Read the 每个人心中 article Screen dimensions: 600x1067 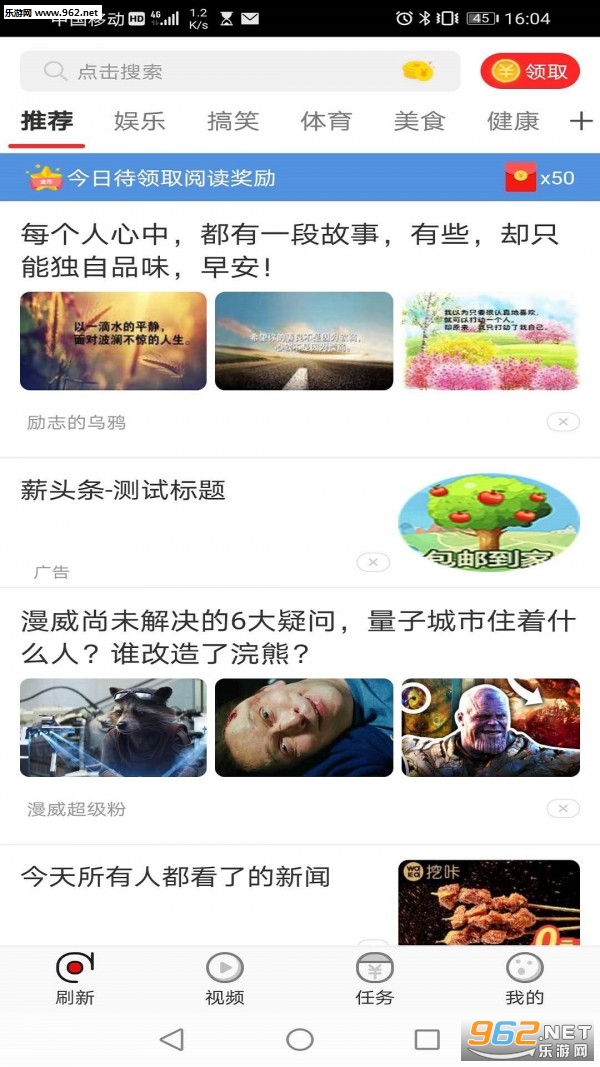pyautogui.click(x=290, y=251)
